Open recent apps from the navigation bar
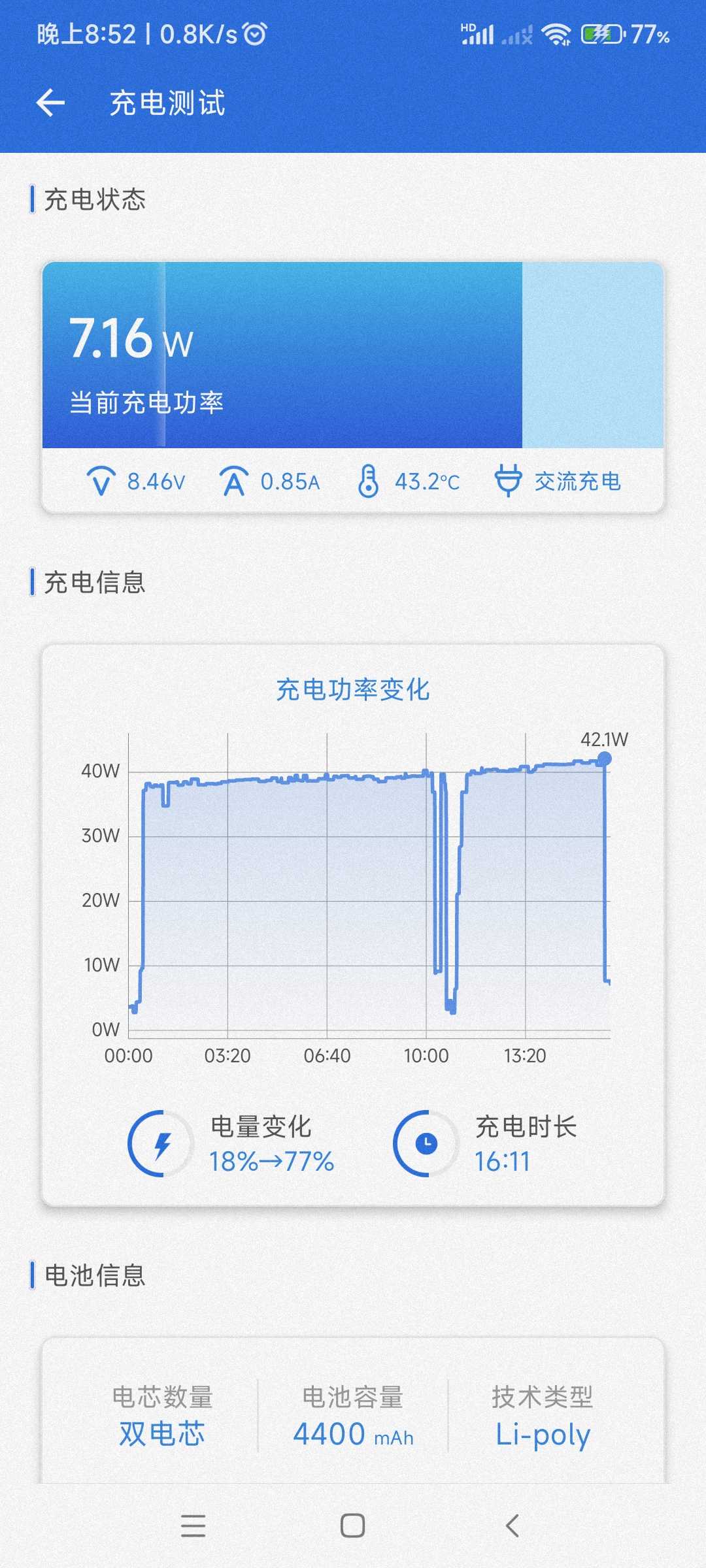The image size is (706, 1568). 193,1526
